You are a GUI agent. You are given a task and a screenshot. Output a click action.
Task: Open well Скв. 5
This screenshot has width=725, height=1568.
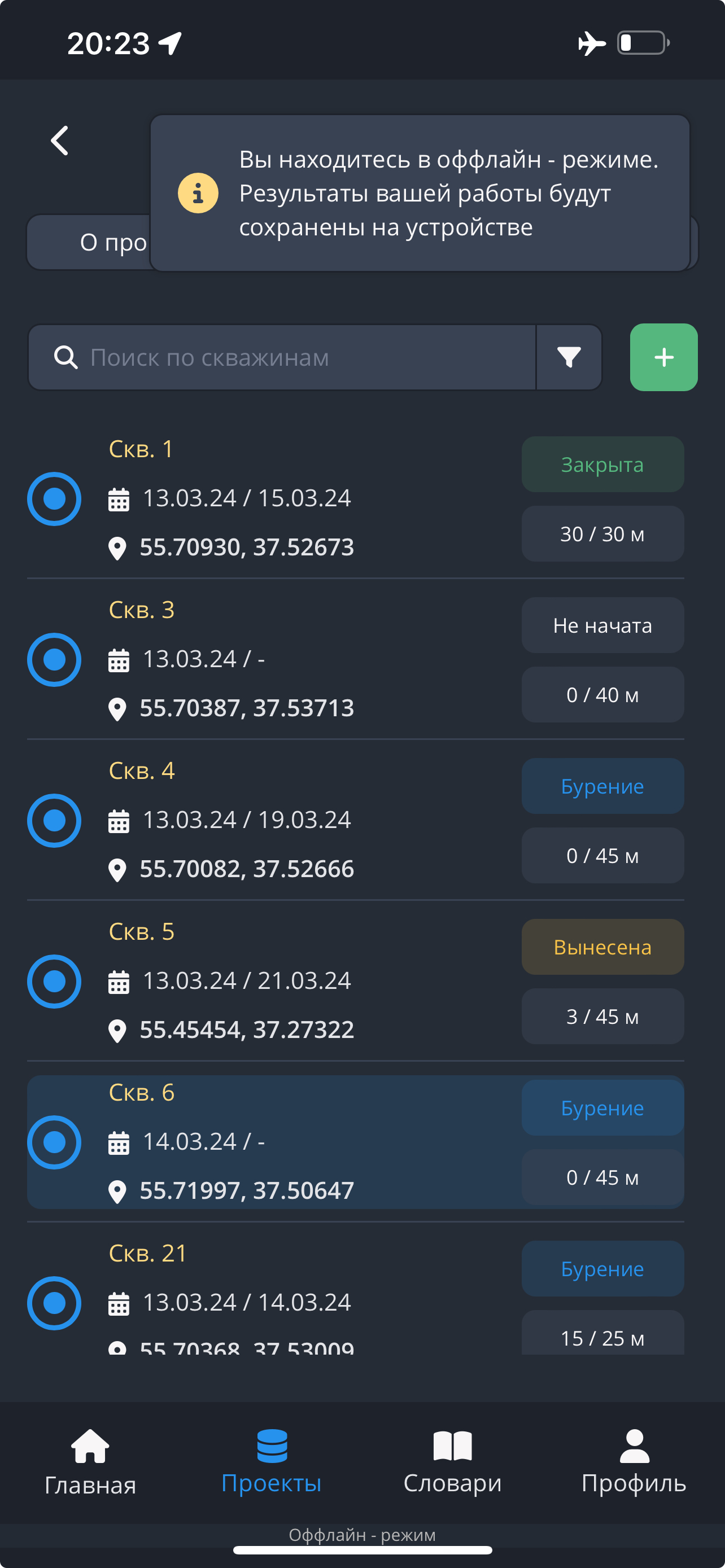click(274, 980)
